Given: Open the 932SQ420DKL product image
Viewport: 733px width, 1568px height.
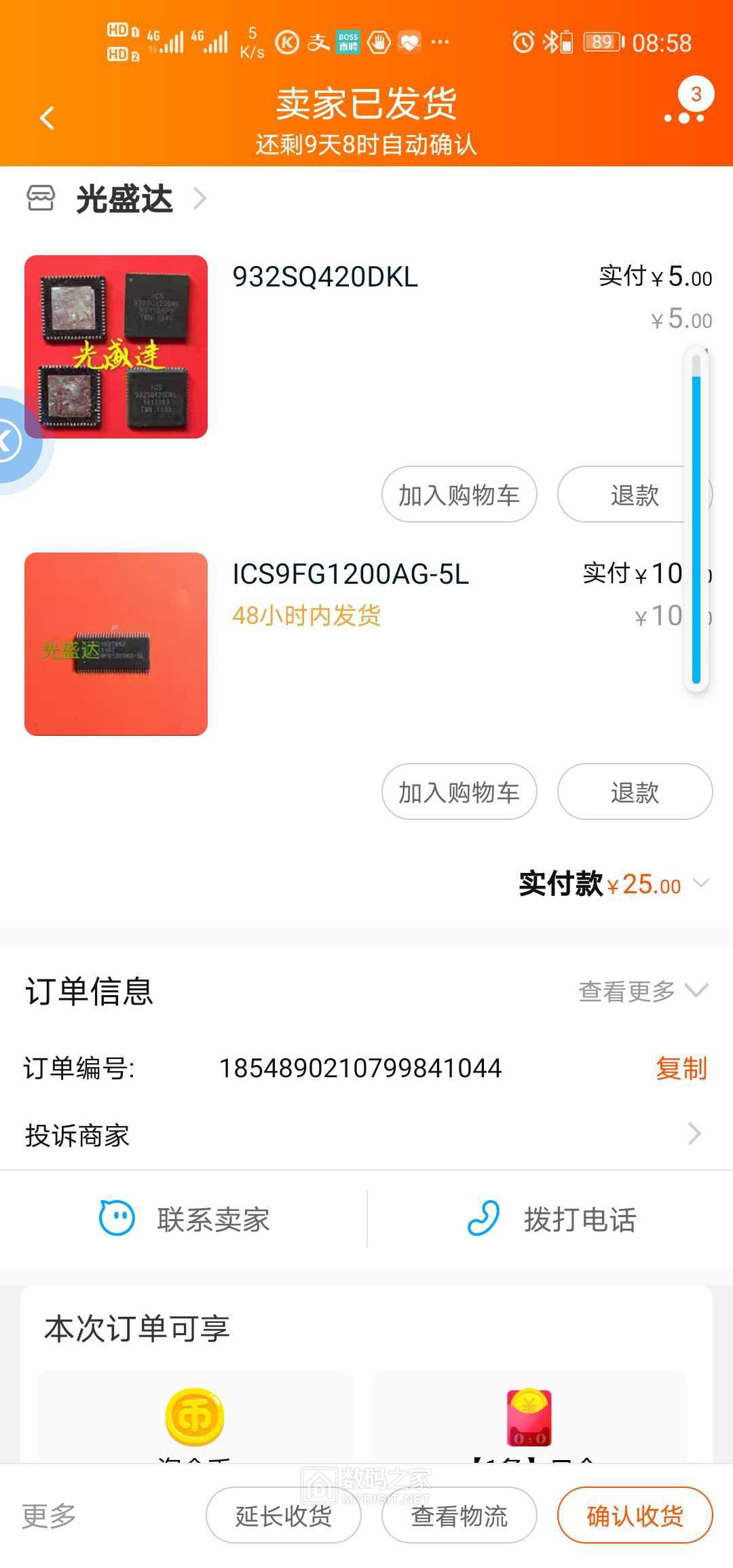Looking at the screenshot, I should pos(116,347).
